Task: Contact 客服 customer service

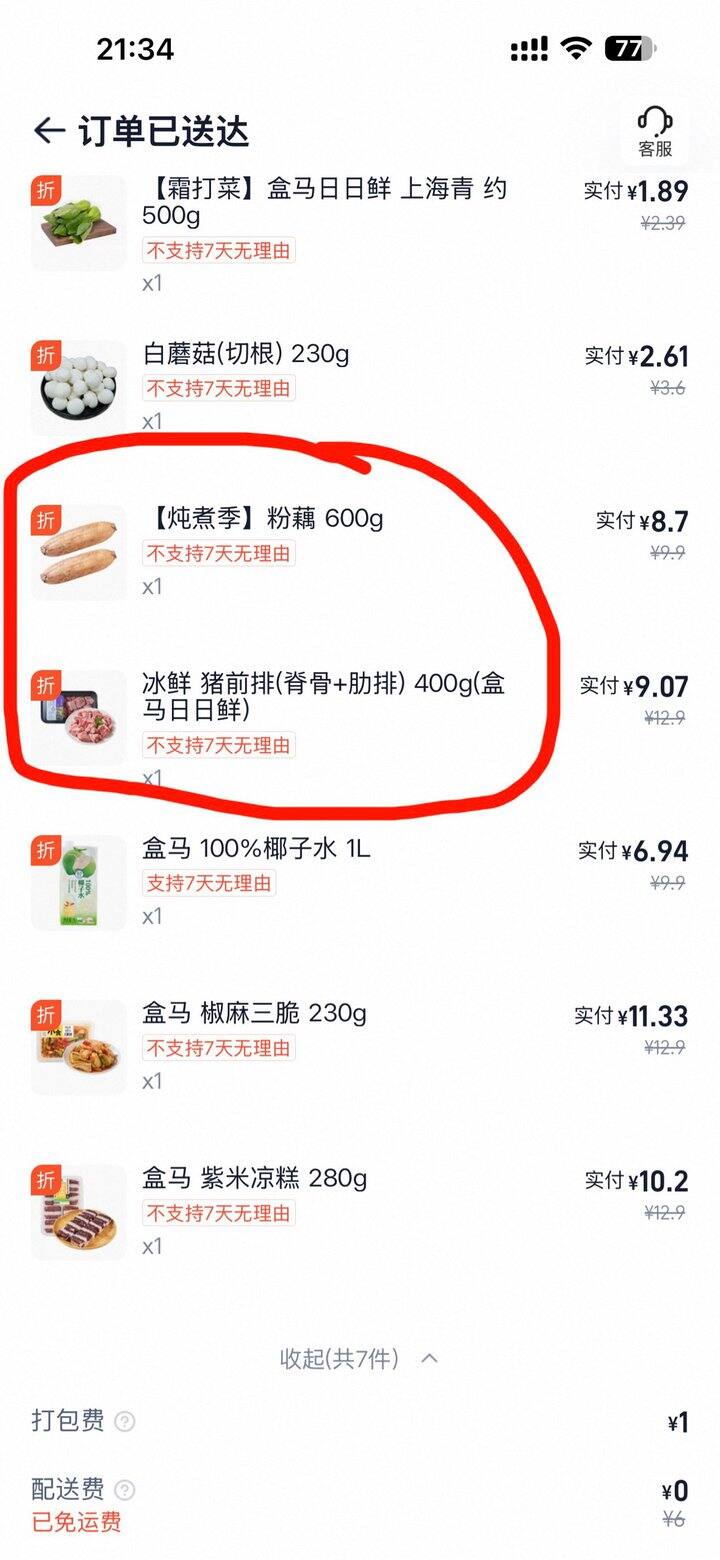Action: pos(655,132)
